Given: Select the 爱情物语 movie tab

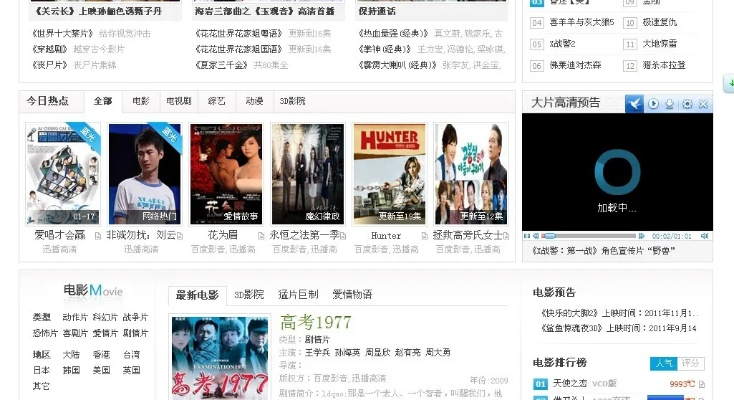Looking at the screenshot, I should pos(352,295).
